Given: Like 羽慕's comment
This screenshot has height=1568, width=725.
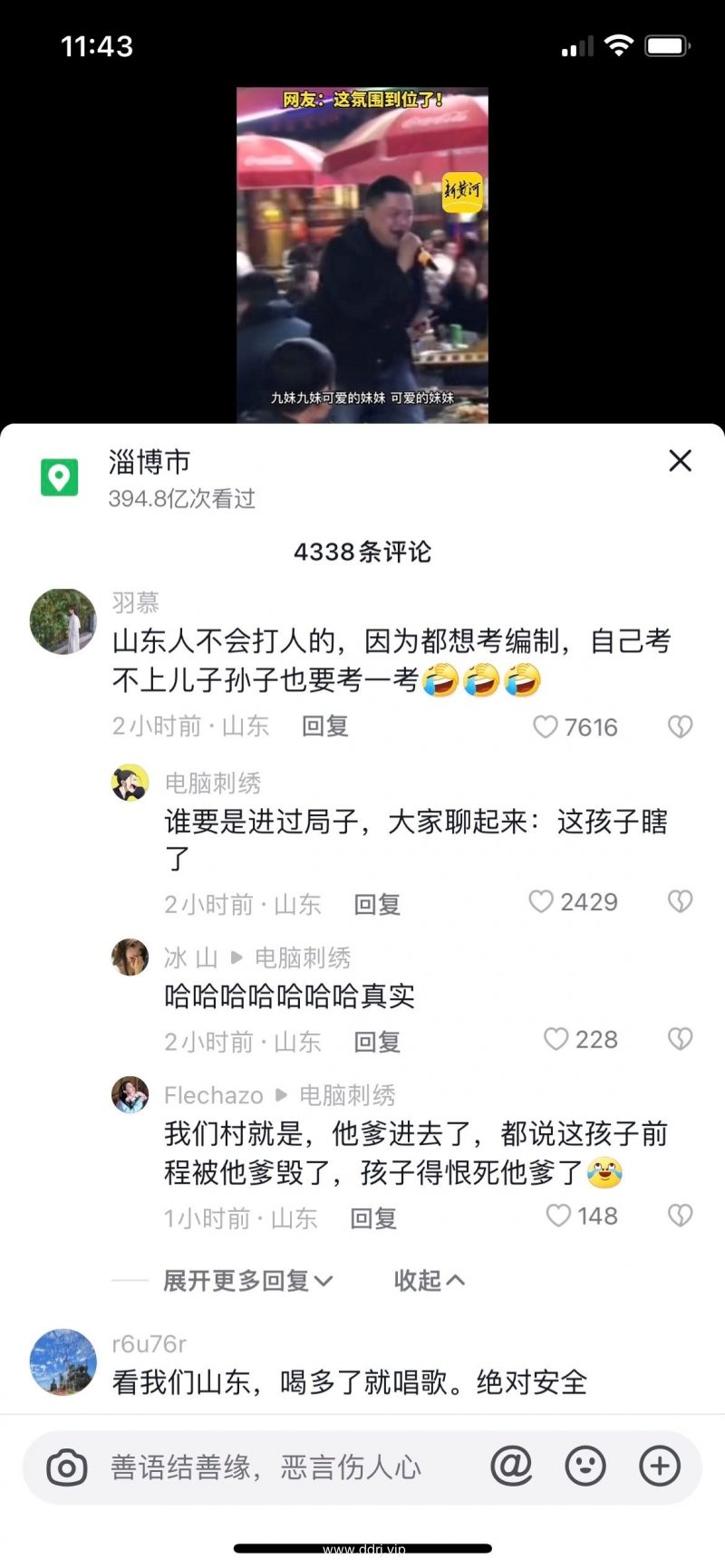Looking at the screenshot, I should coord(546,726).
